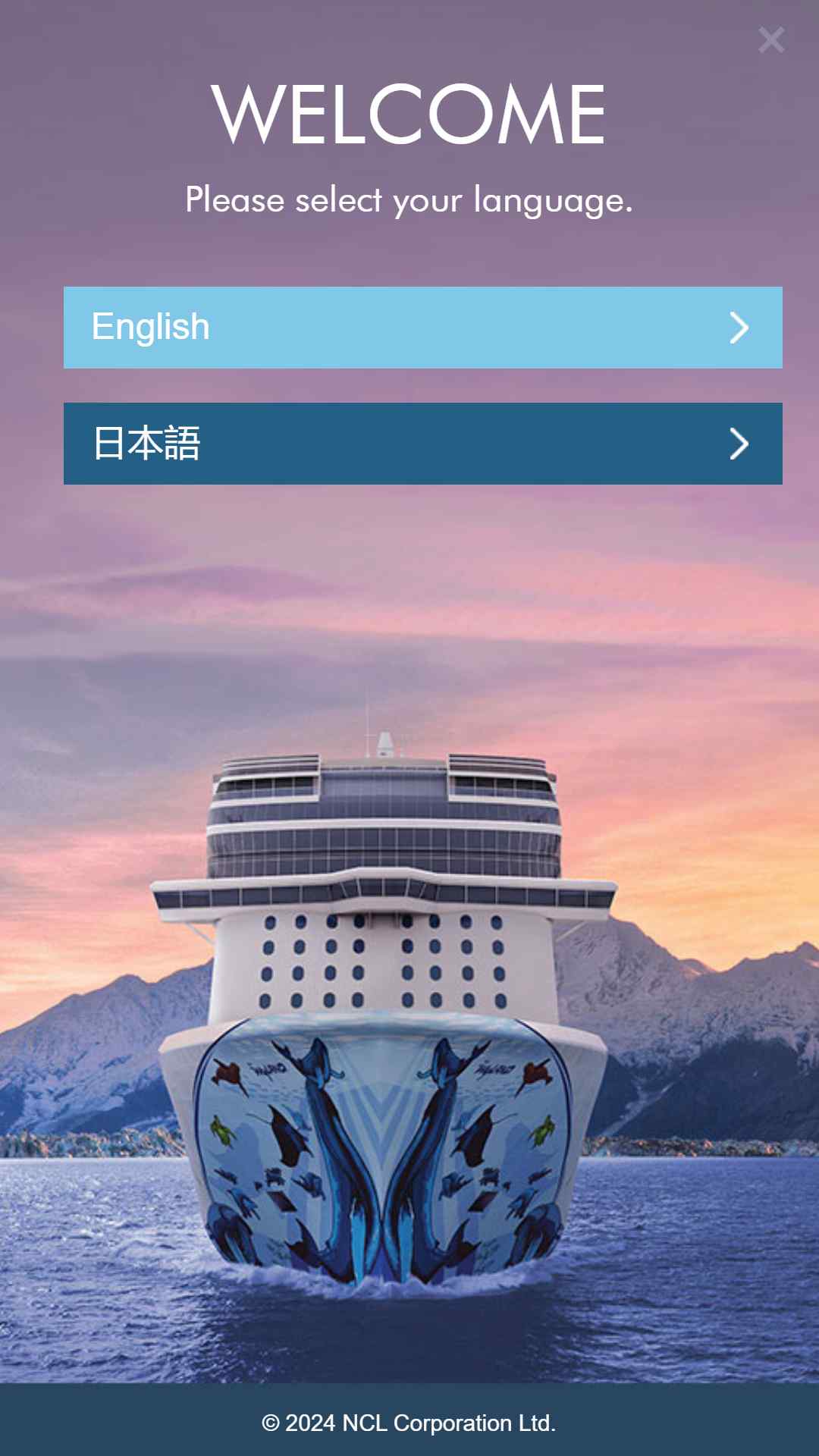Choose the 日本語 language option
The width and height of the screenshot is (819, 1456).
(x=422, y=444)
